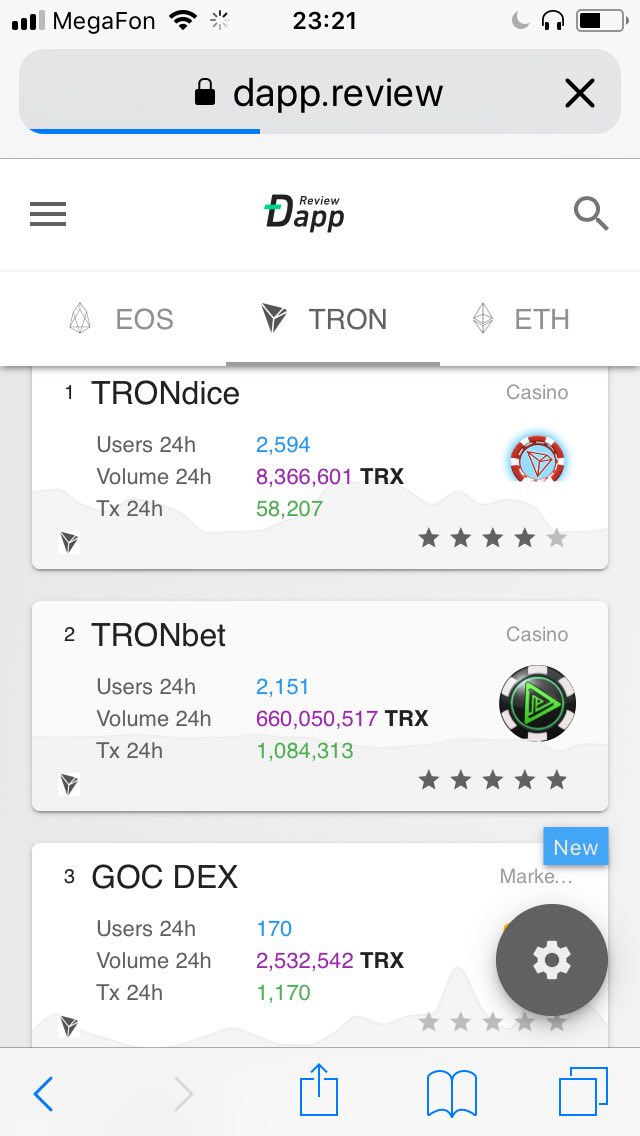This screenshot has height=1136, width=640.
Task: Open the search magnifier icon
Action: (x=591, y=214)
